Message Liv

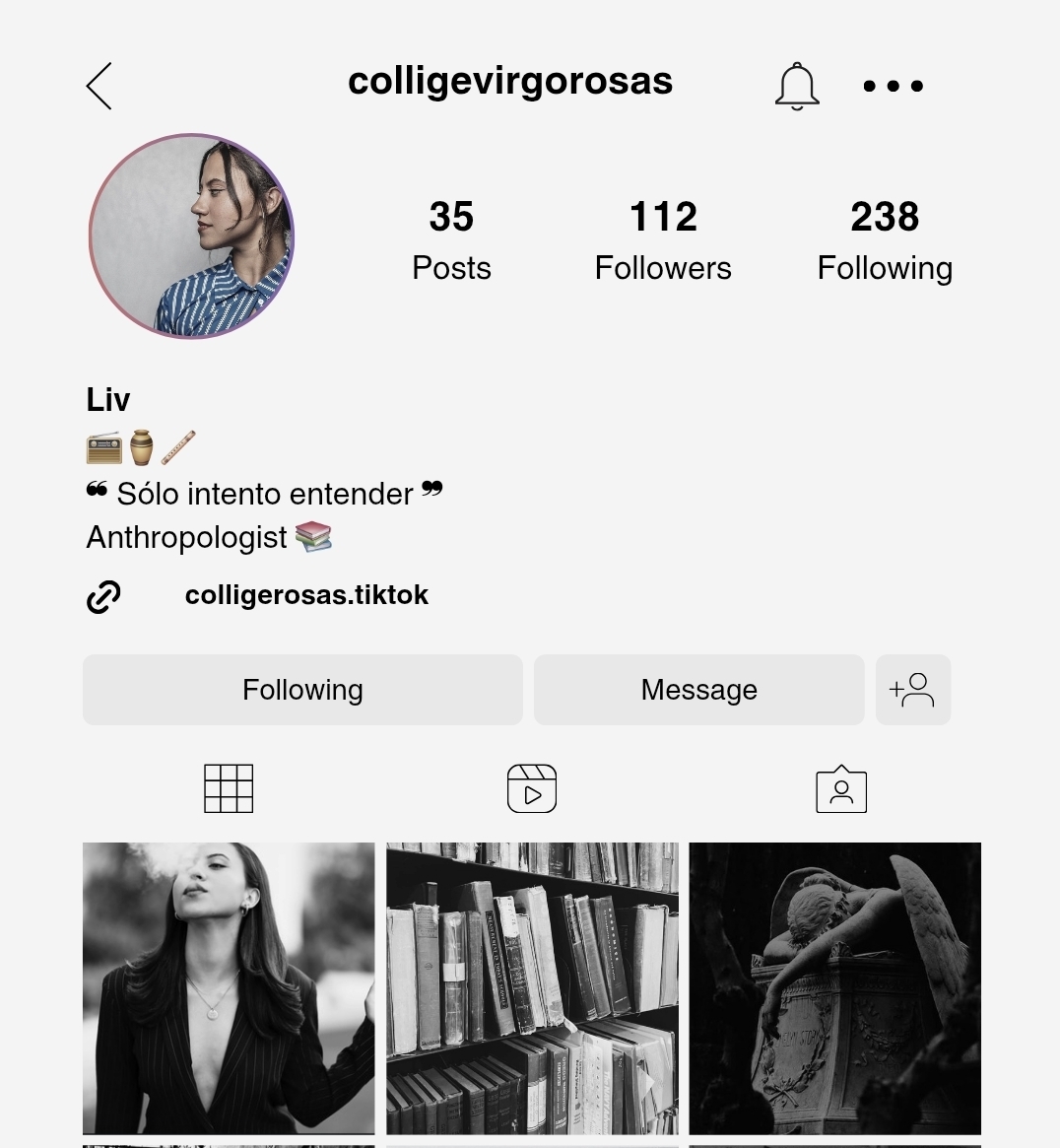[698, 690]
